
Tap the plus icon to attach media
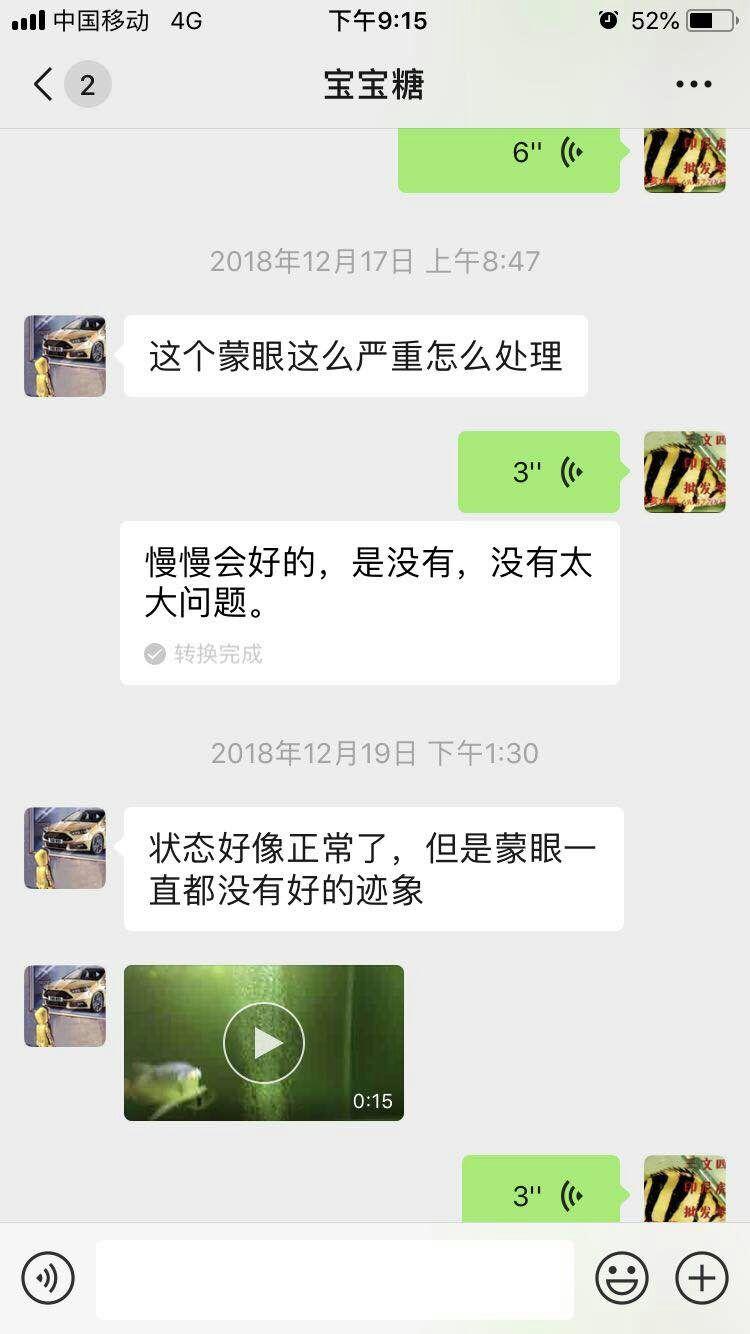click(702, 1277)
